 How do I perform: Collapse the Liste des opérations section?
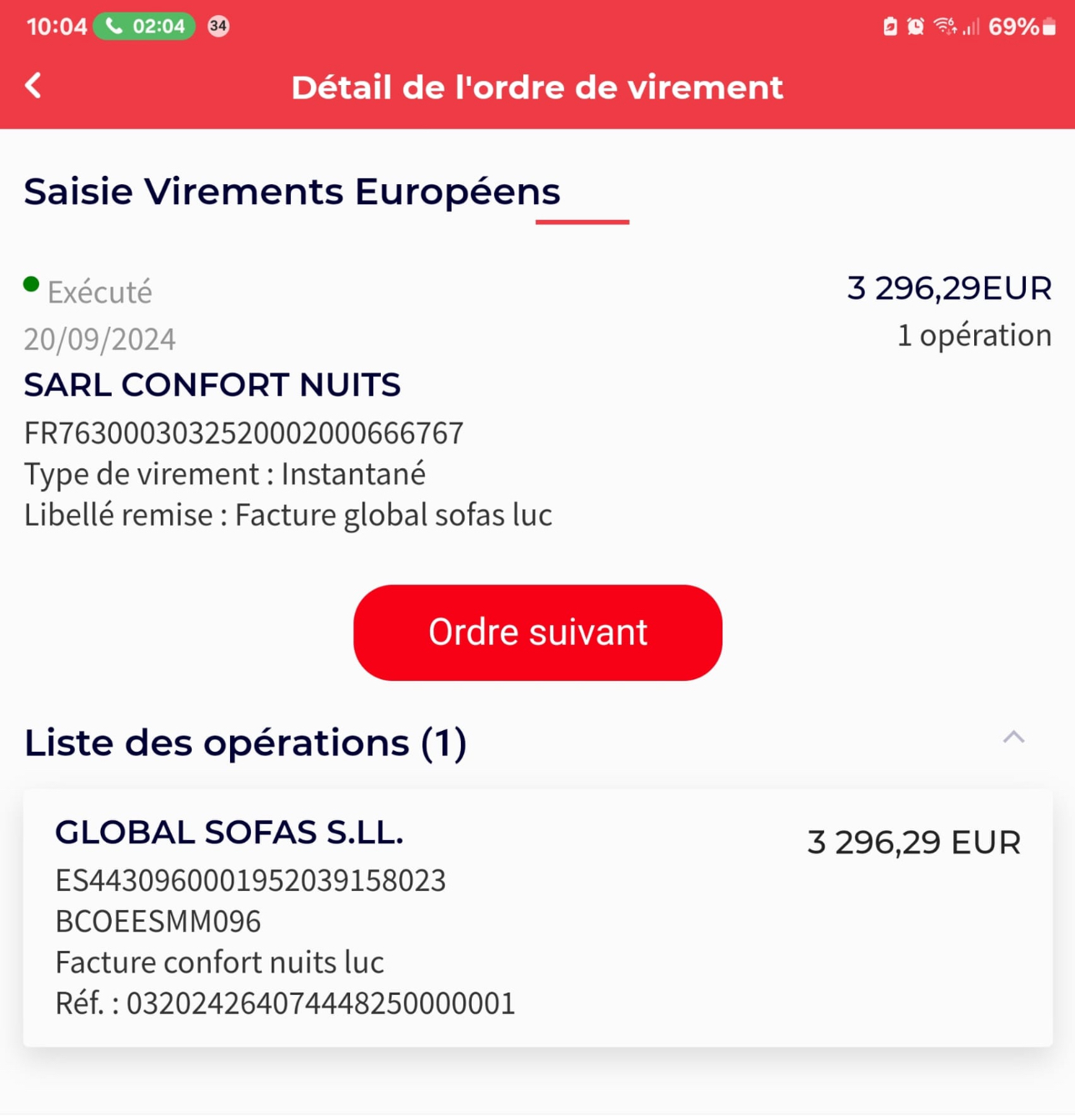tap(1013, 737)
